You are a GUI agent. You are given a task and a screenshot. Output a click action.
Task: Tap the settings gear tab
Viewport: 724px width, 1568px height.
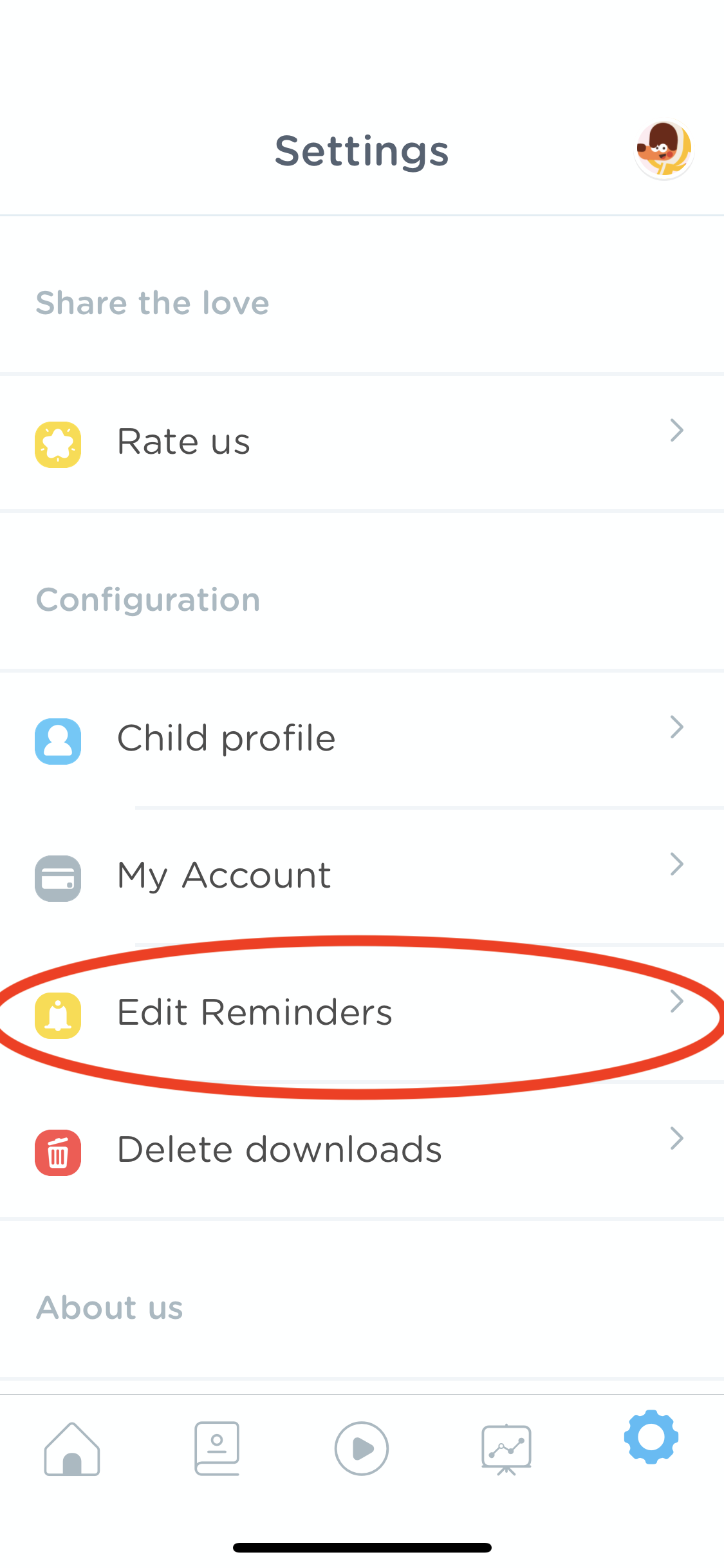(651, 1437)
